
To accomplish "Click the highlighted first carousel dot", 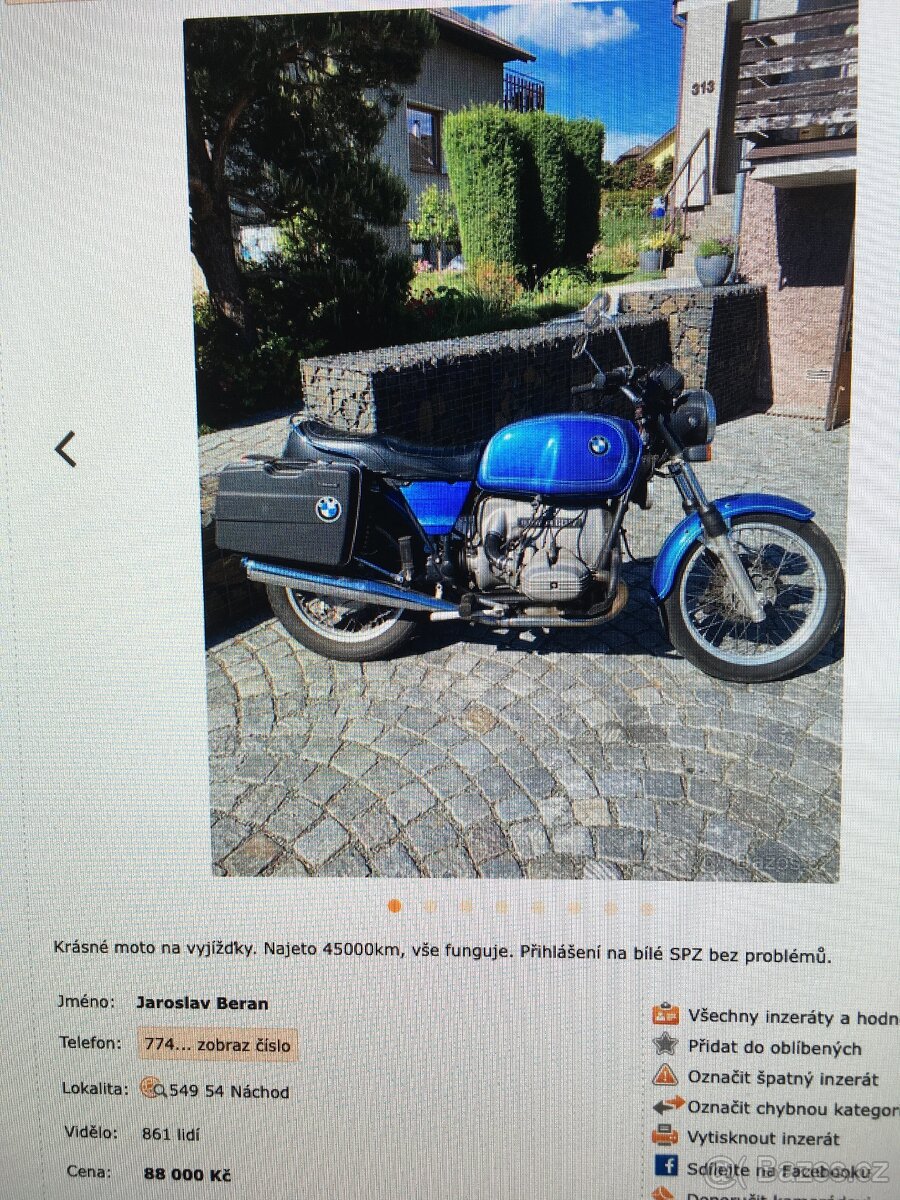I will click(395, 906).
